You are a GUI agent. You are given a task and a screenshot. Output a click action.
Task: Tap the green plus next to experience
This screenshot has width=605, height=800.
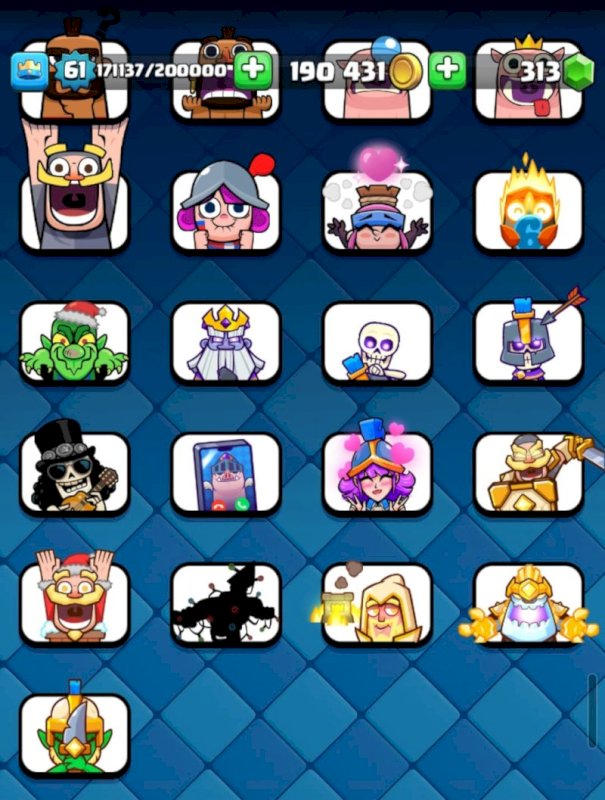click(253, 69)
